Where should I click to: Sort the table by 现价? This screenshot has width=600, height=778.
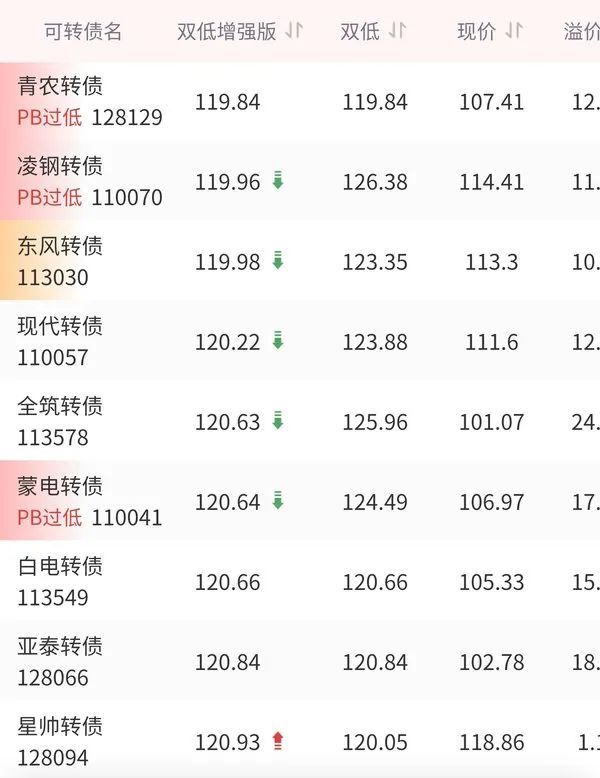click(490, 31)
